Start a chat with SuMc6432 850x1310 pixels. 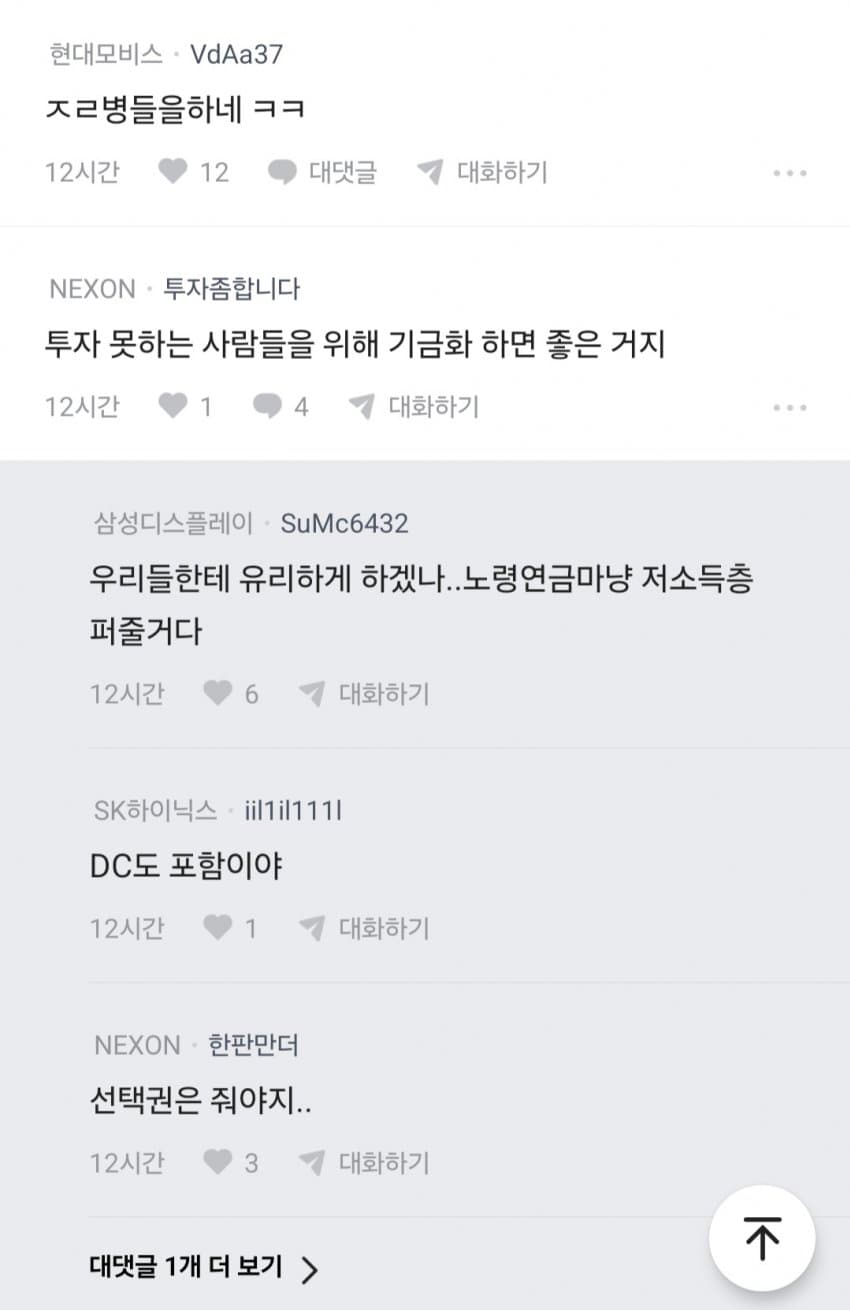point(364,693)
